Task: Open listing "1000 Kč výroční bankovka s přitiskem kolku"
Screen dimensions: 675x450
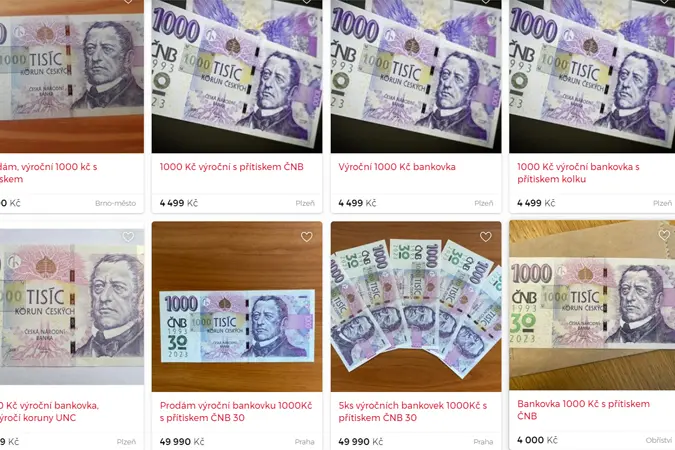Action: pyautogui.click(x=578, y=167)
